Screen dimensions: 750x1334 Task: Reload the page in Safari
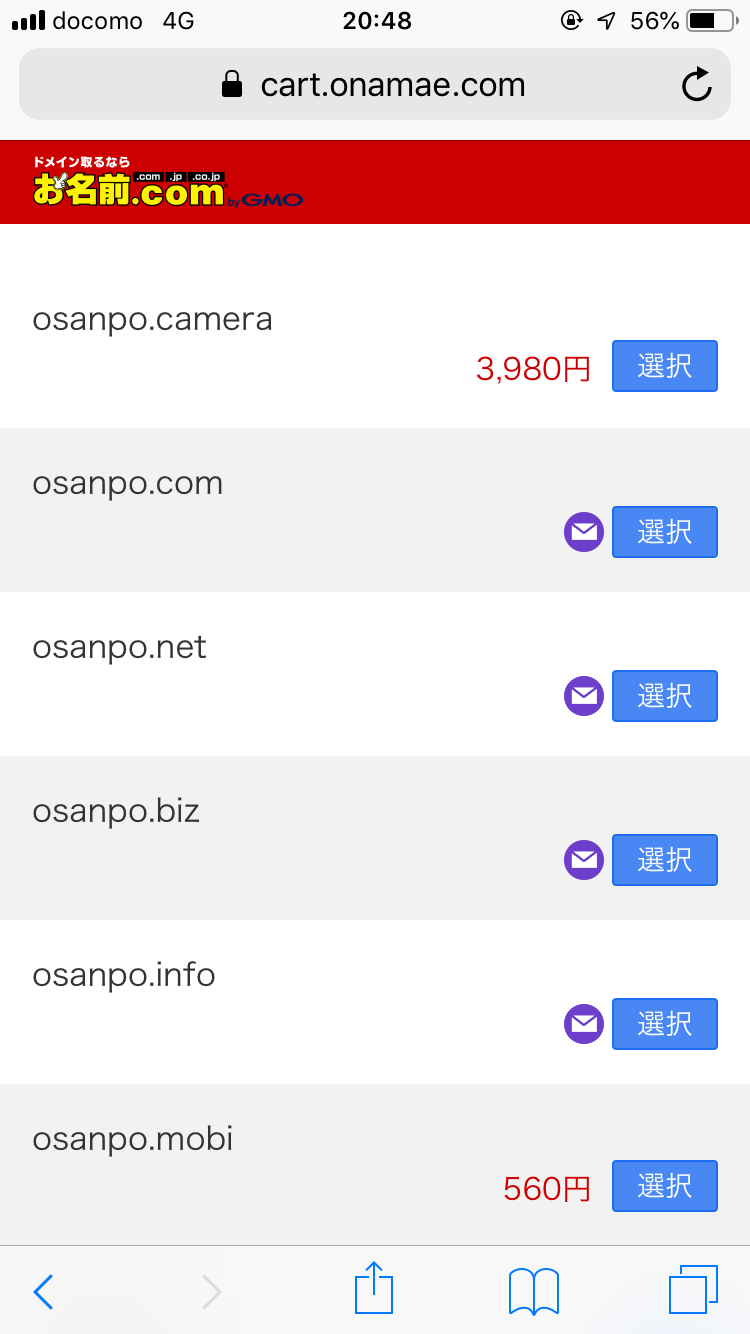(x=696, y=85)
